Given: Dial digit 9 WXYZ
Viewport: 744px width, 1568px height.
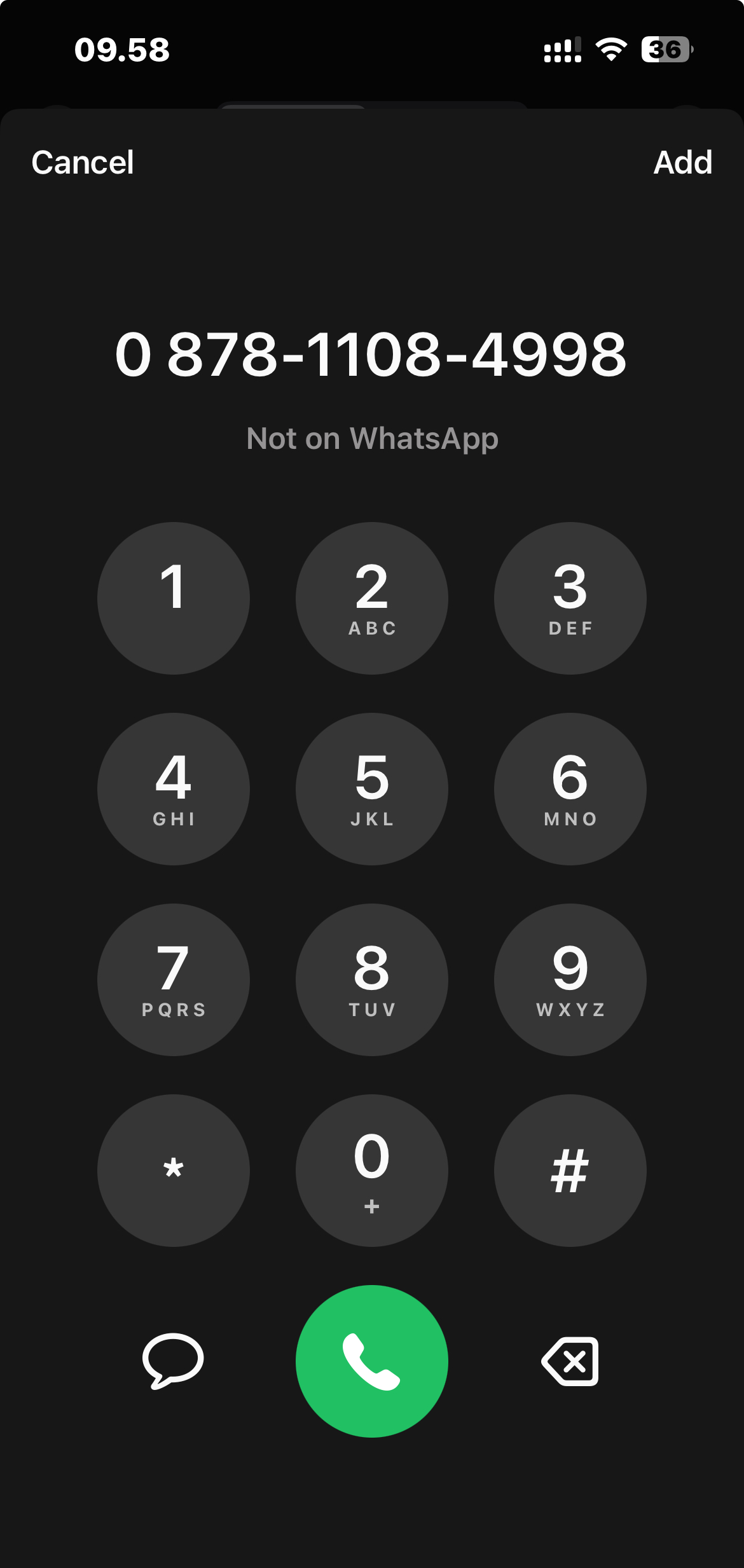Looking at the screenshot, I should (570, 980).
